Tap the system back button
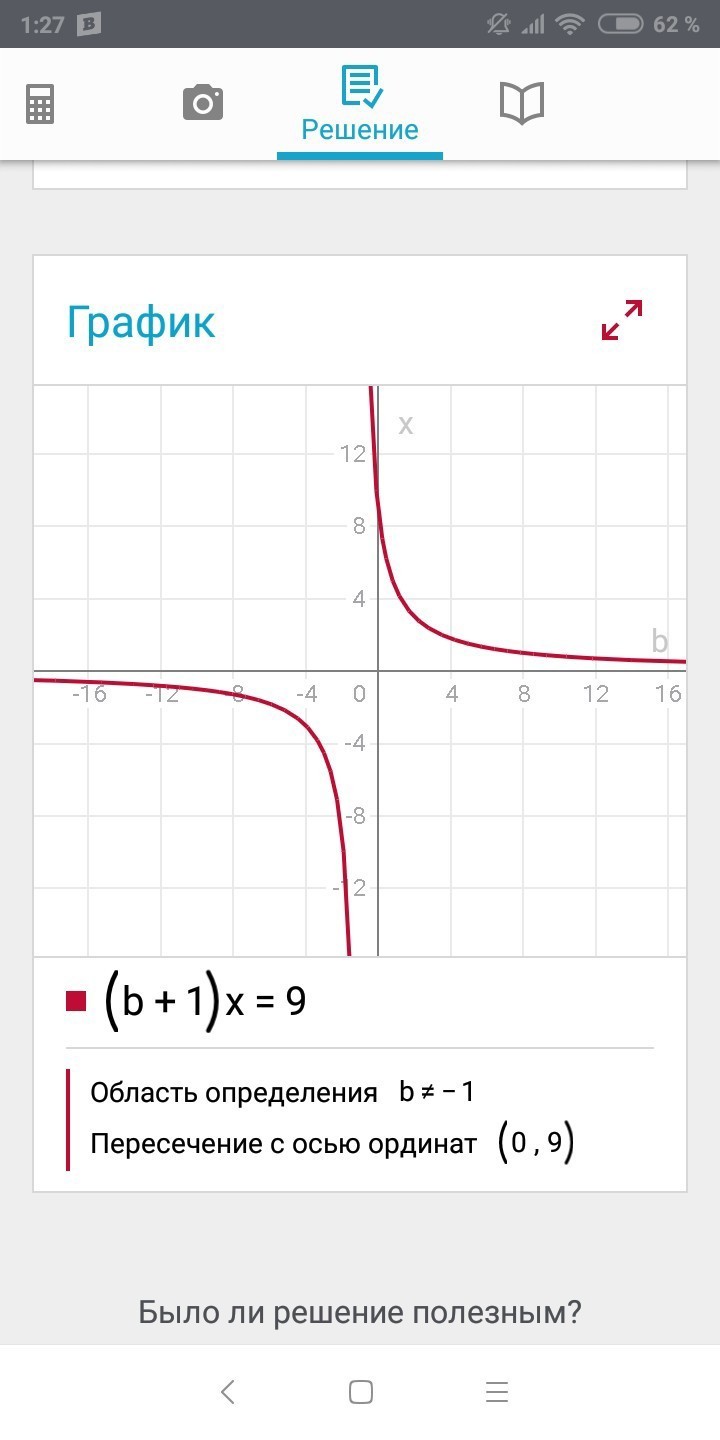 228,1392
